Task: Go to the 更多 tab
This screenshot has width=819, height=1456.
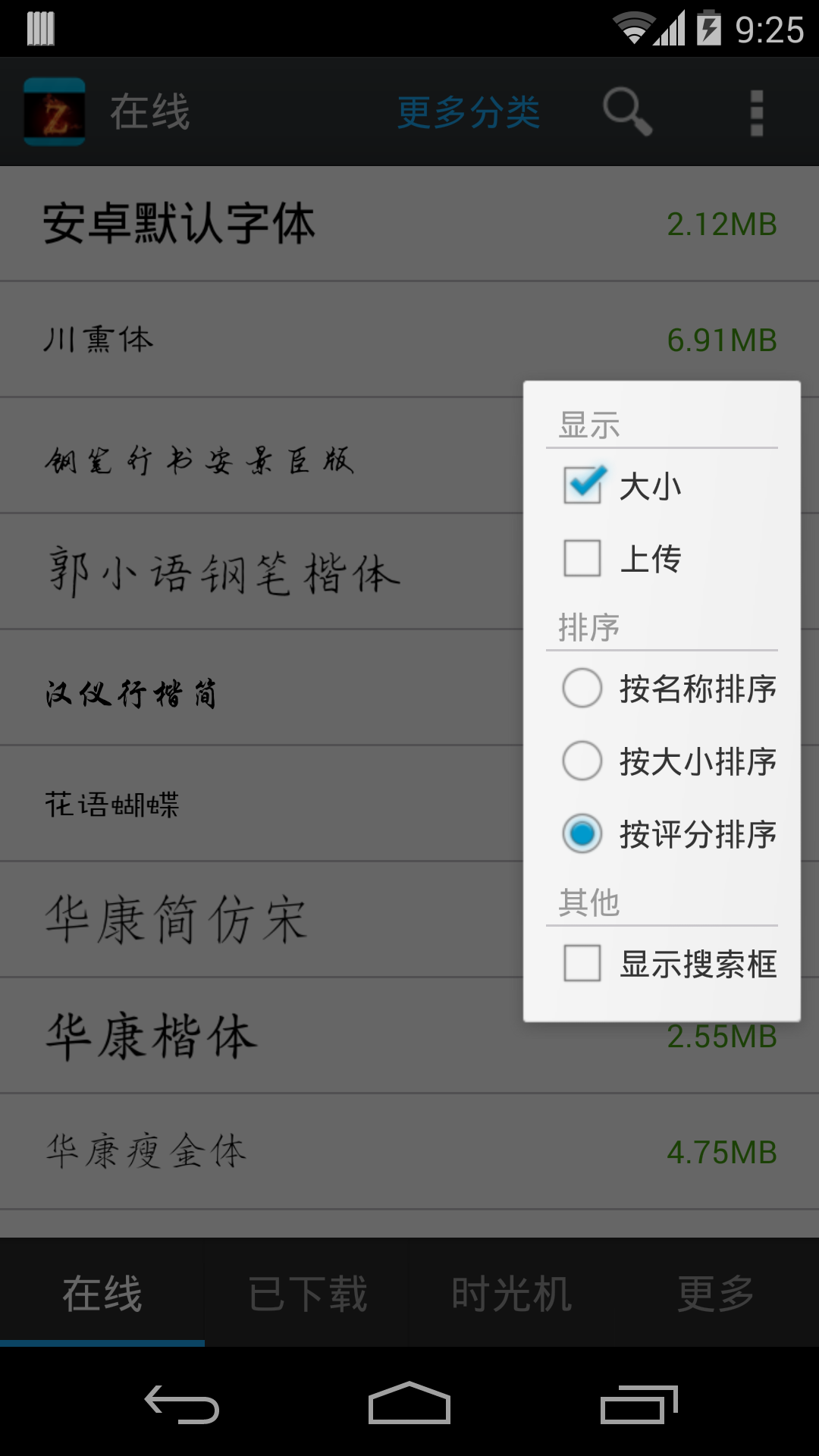Action: [716, 1293]
